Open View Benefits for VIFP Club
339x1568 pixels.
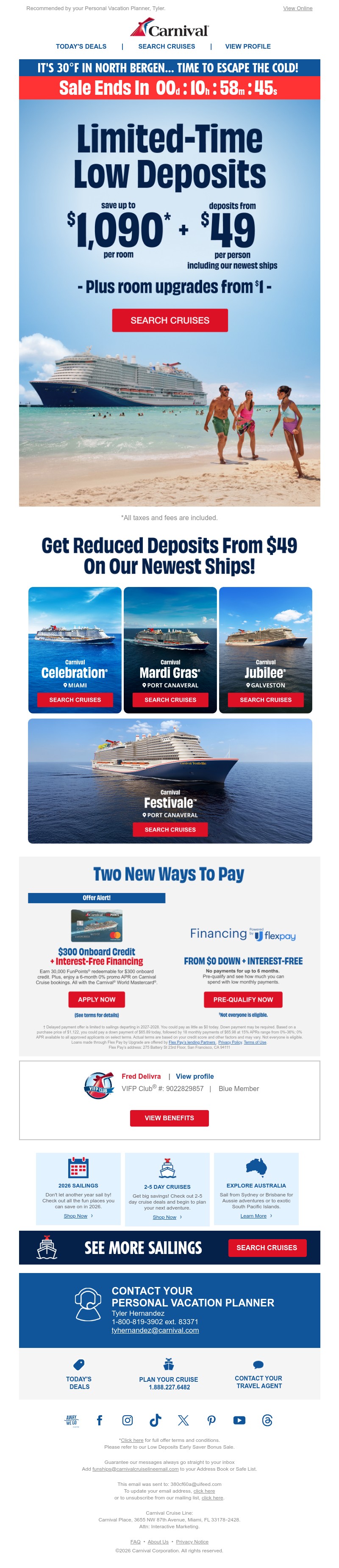point(169,1118)
